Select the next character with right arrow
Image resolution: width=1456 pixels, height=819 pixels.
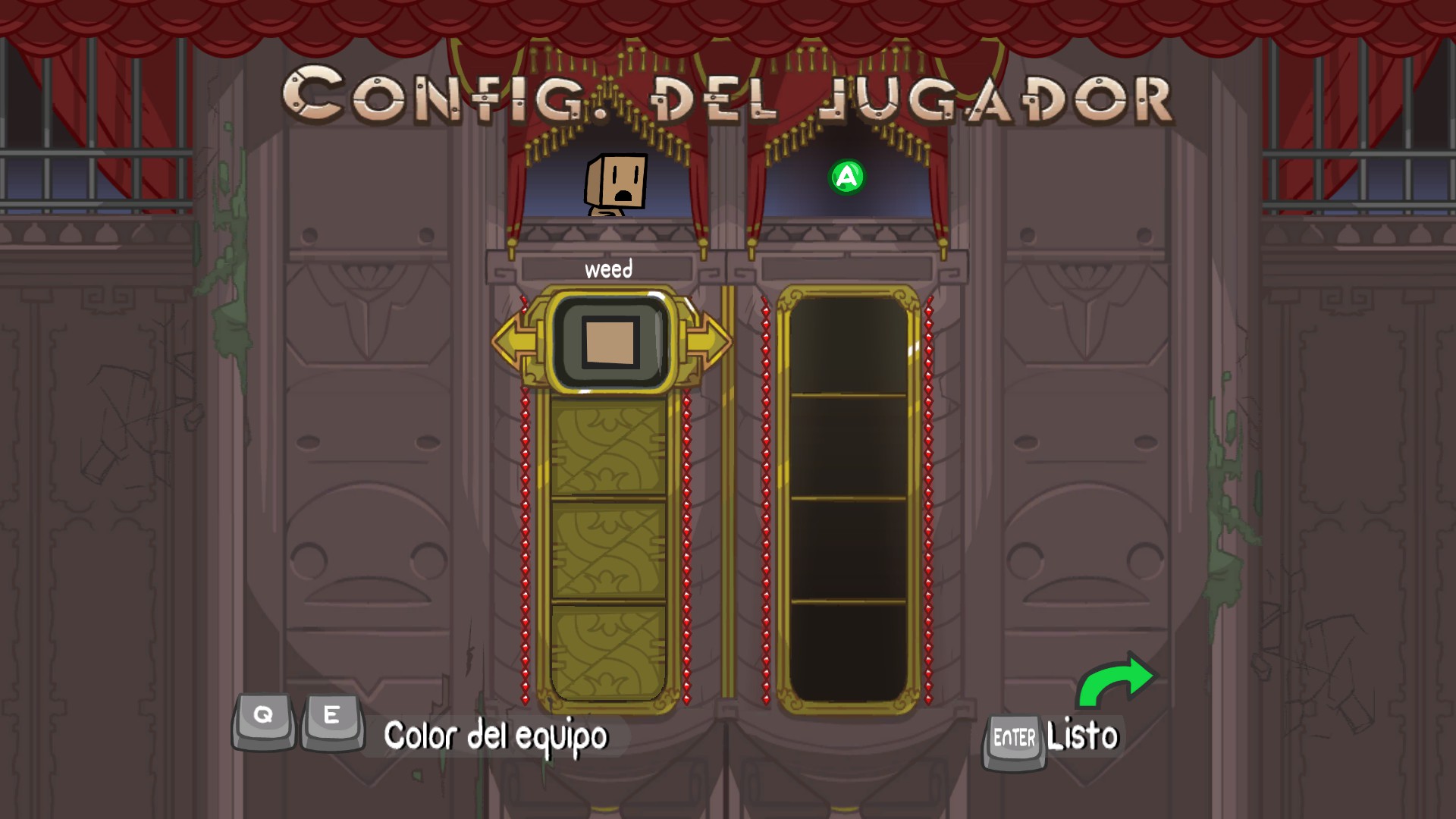point(710,340)
